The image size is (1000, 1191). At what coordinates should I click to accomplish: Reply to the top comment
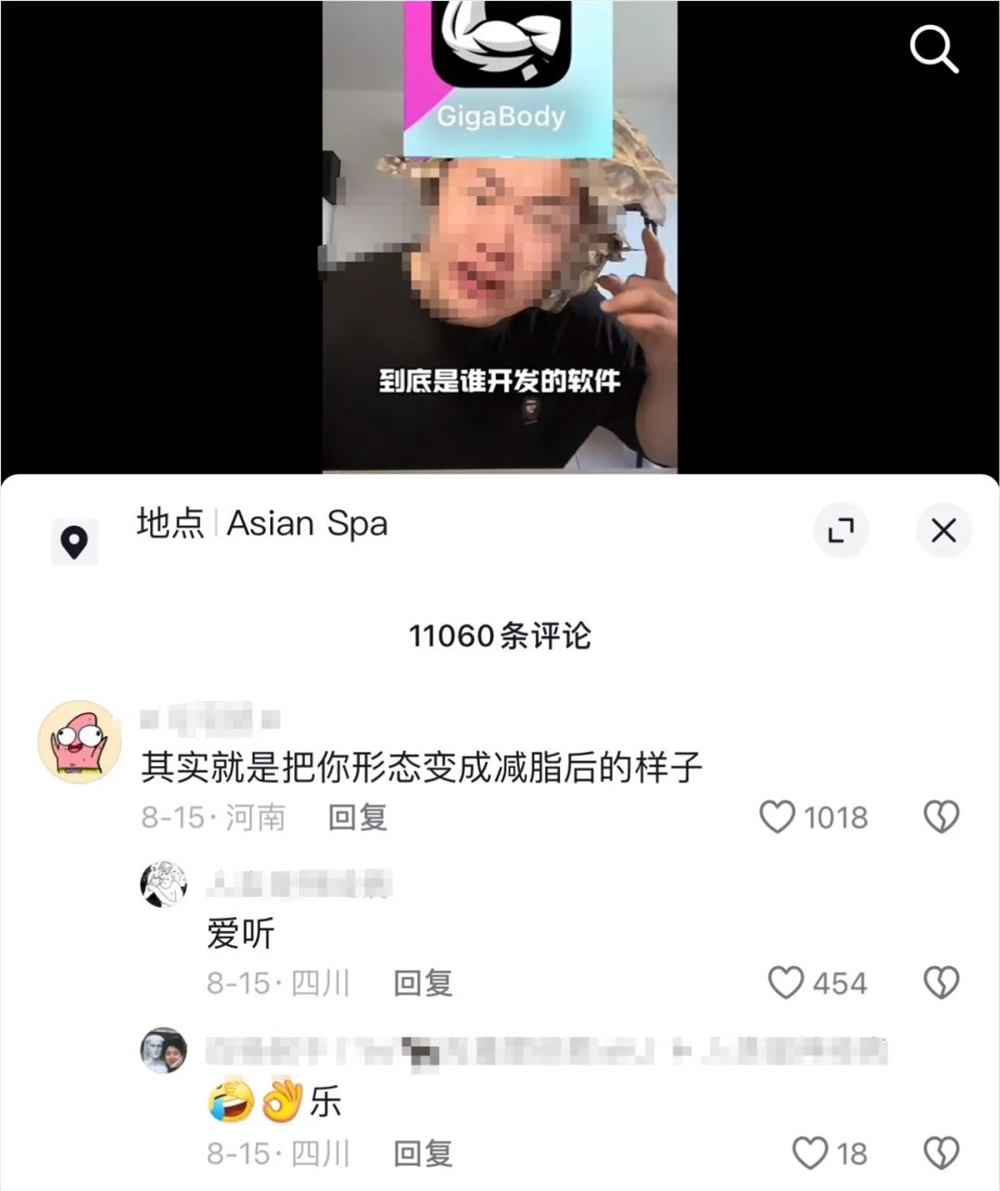click(357, 817)
